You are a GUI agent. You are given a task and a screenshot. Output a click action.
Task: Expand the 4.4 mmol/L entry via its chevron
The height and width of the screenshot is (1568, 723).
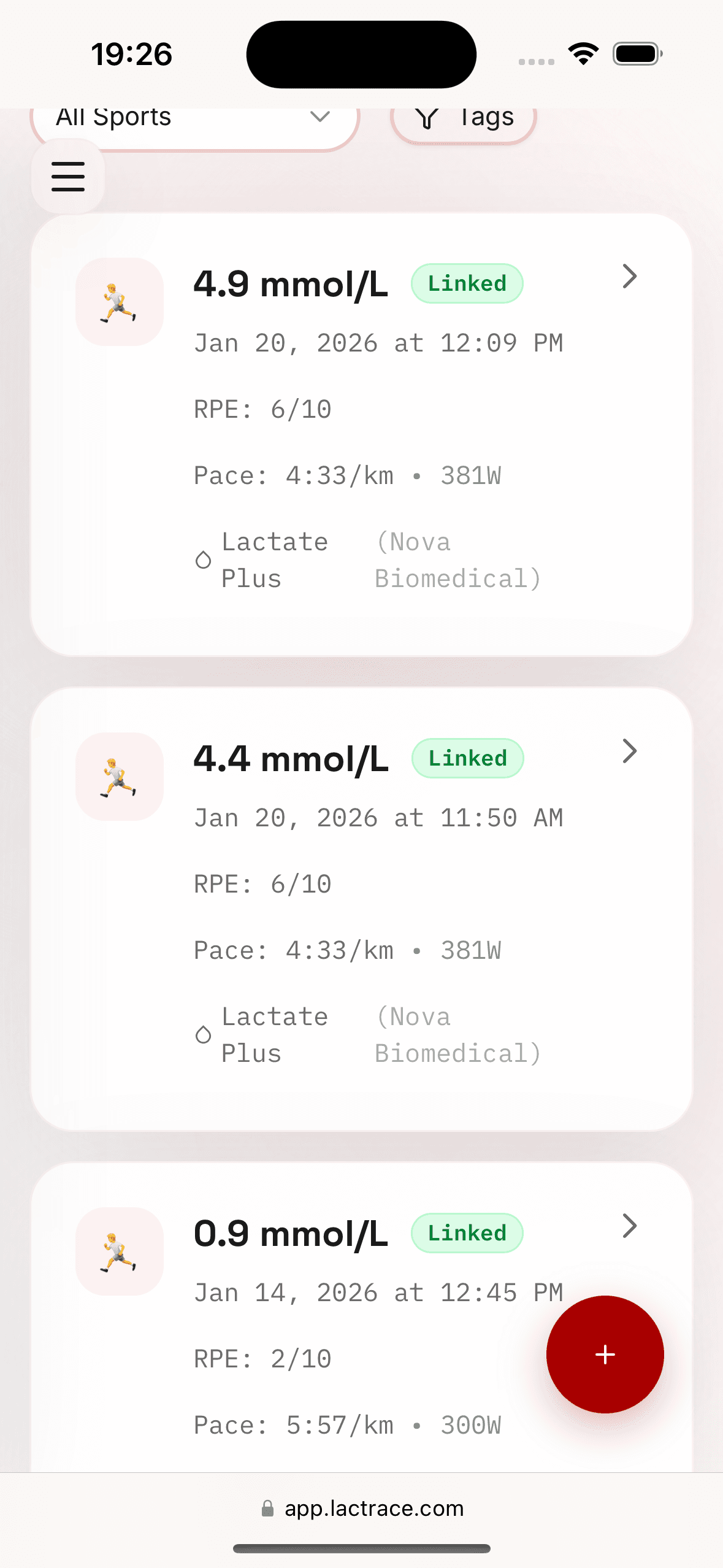[x=630, y=751]
